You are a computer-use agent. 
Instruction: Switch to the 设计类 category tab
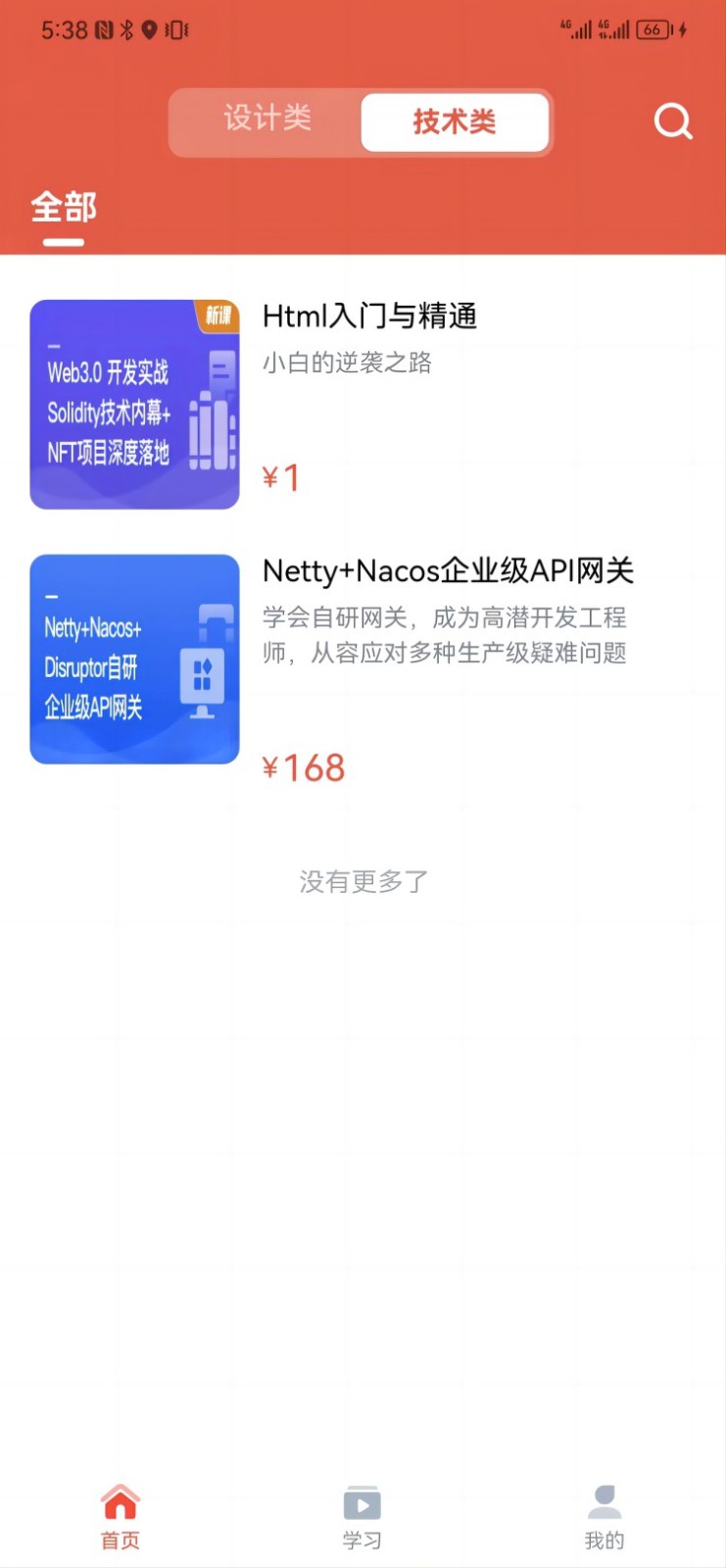click(x=266, y=122)
